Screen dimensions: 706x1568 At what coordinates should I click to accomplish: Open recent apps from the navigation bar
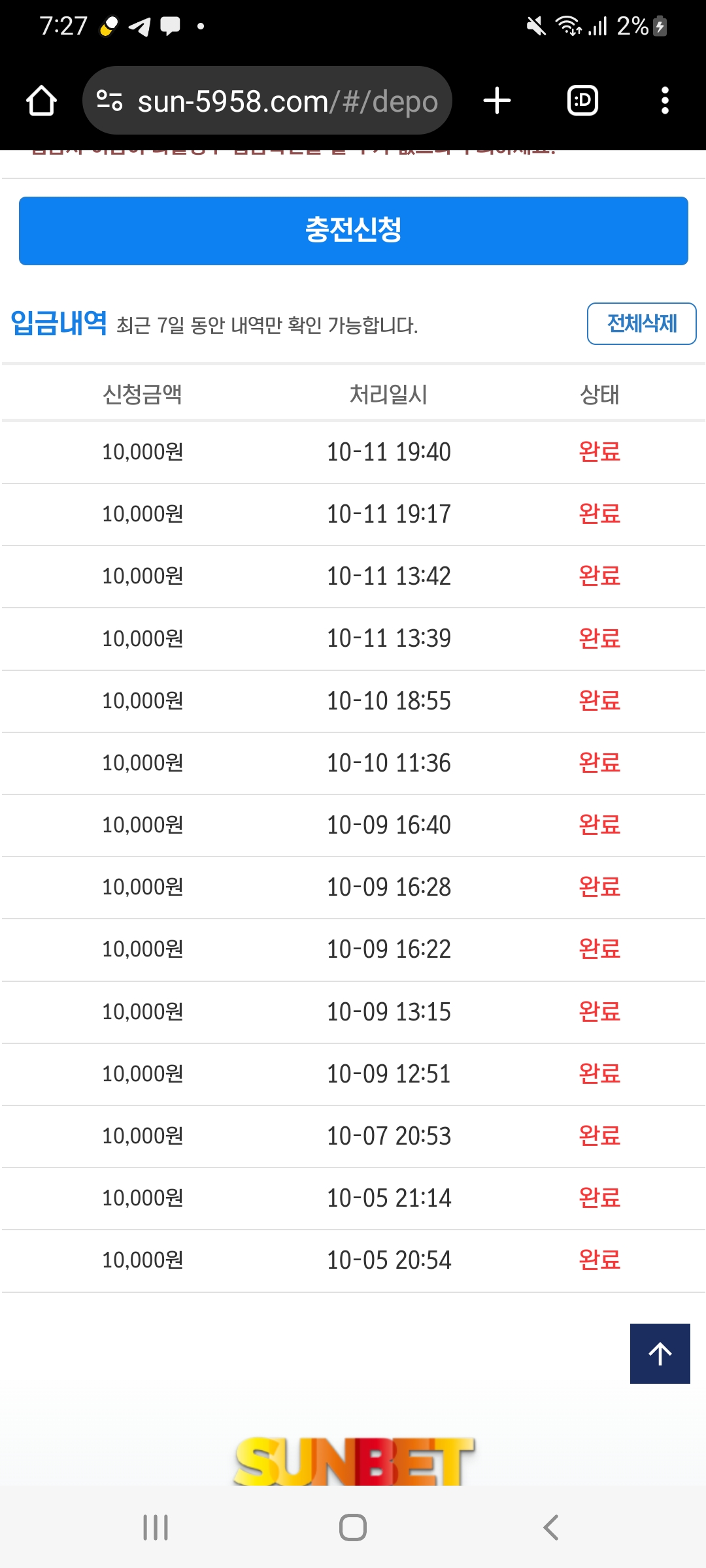[x=156, y=1527]
